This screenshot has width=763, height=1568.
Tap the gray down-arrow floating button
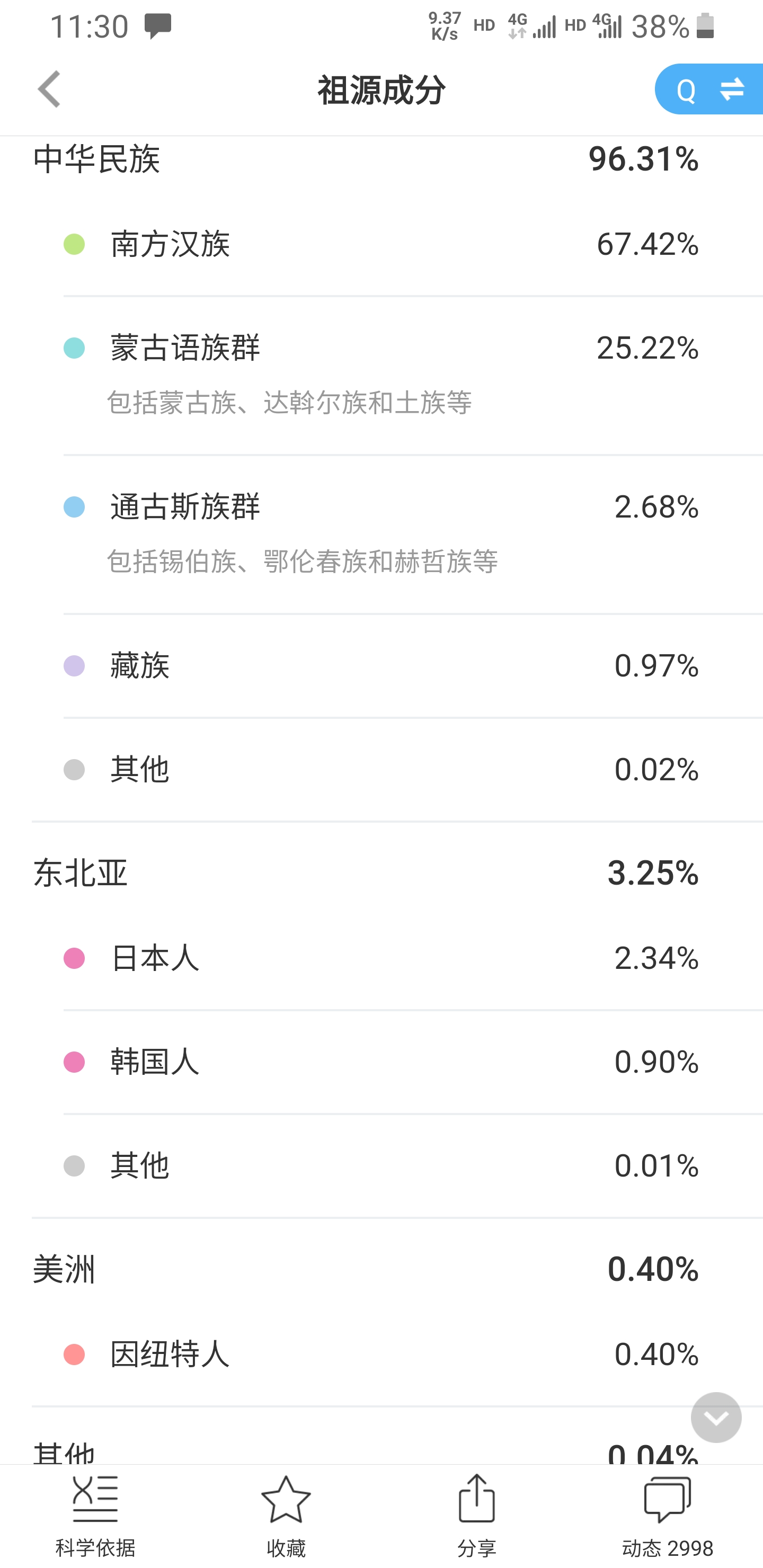click(x=716, y=1418)
